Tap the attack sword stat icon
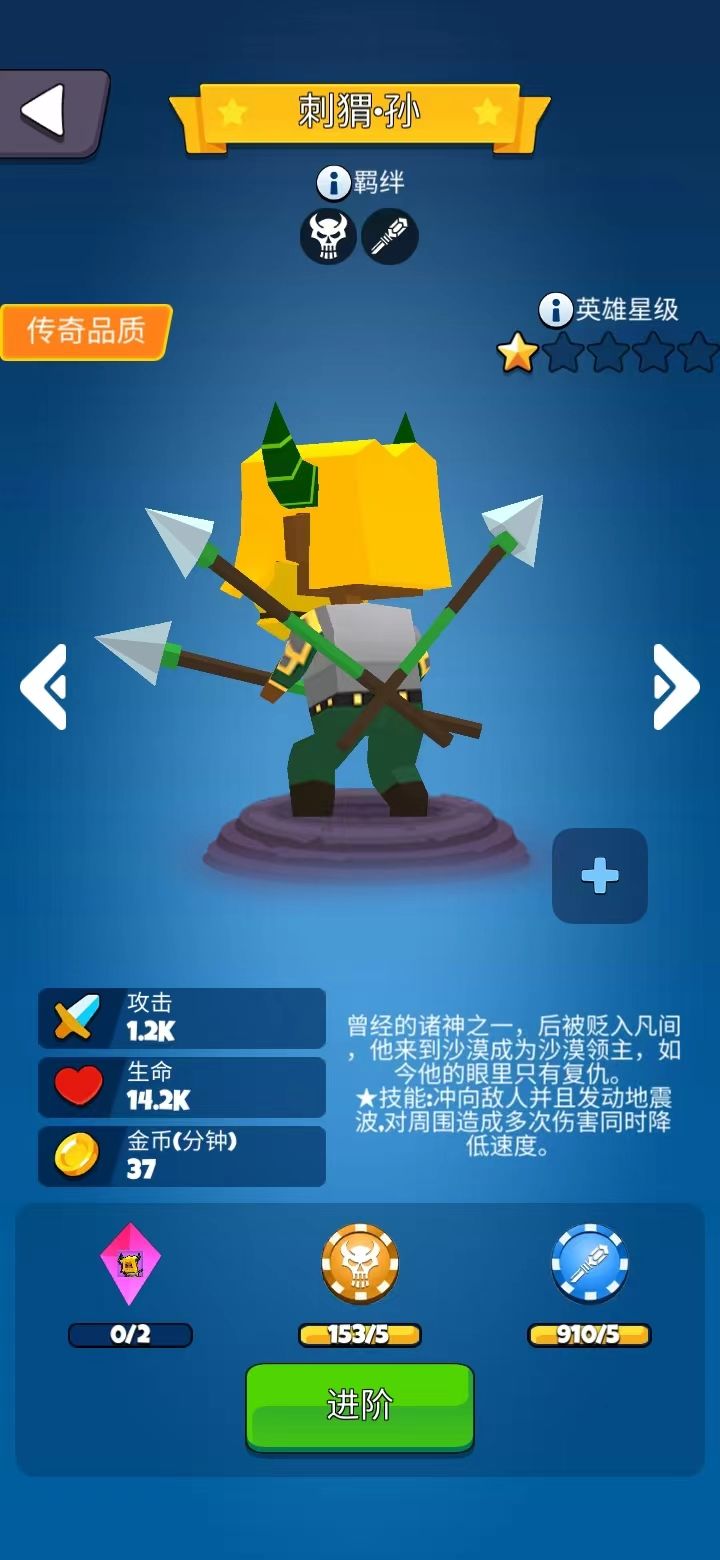This screenshot has width=720, height=1560. coord(76,1018)
